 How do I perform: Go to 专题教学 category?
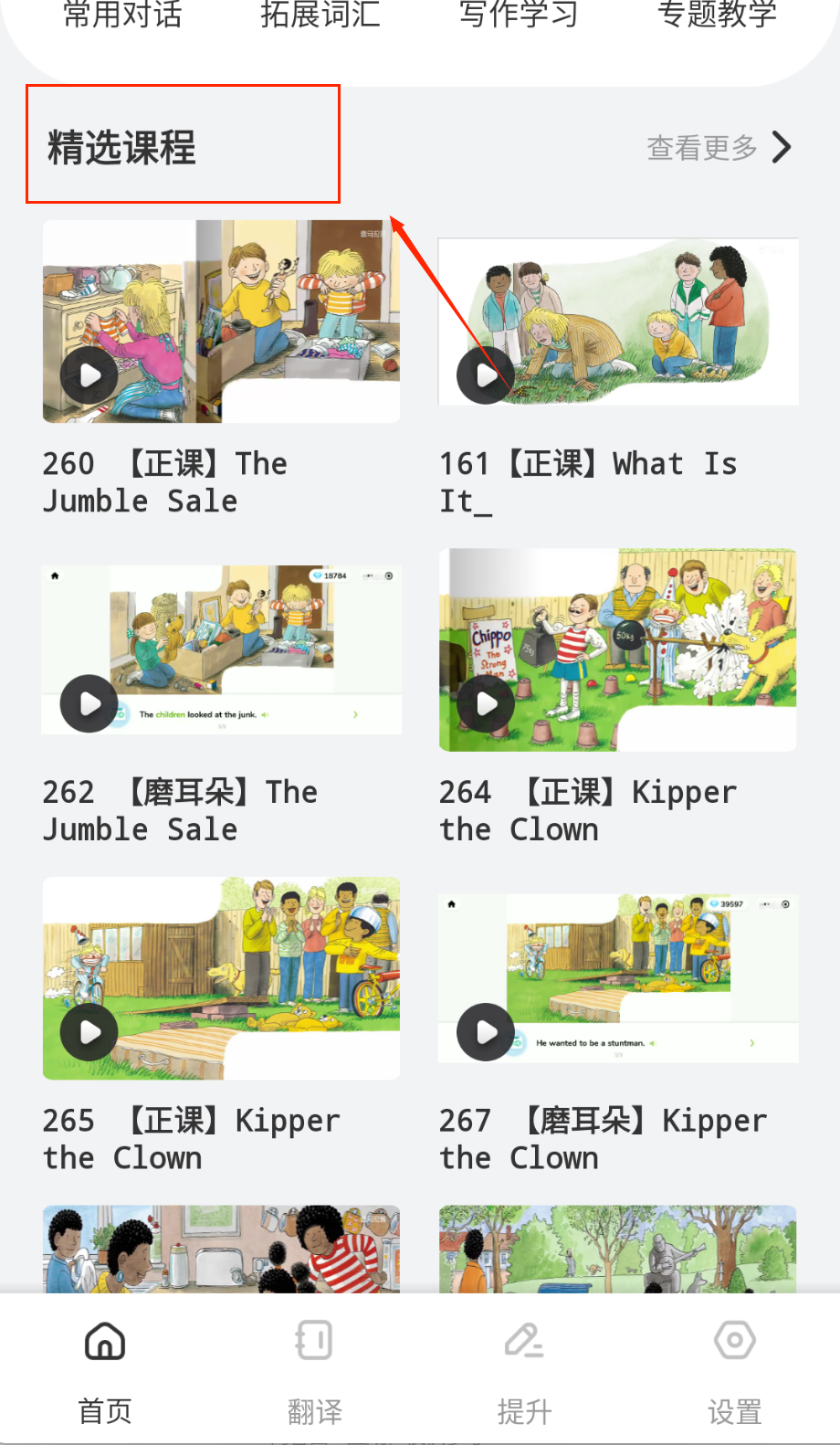(x=717, y=16)
